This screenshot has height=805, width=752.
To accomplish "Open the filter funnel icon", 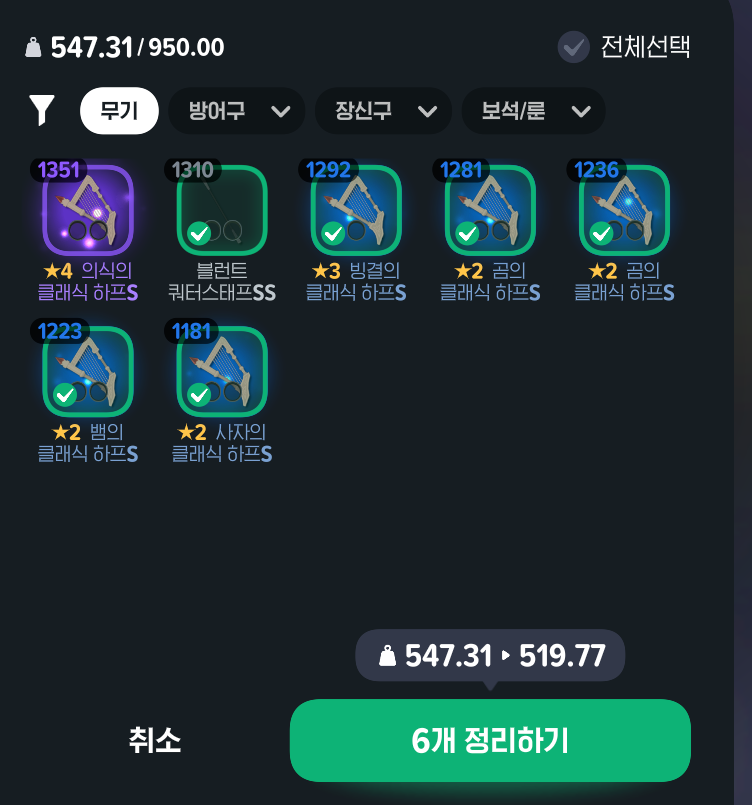I will pyautogui.click(x=42, y=110).
